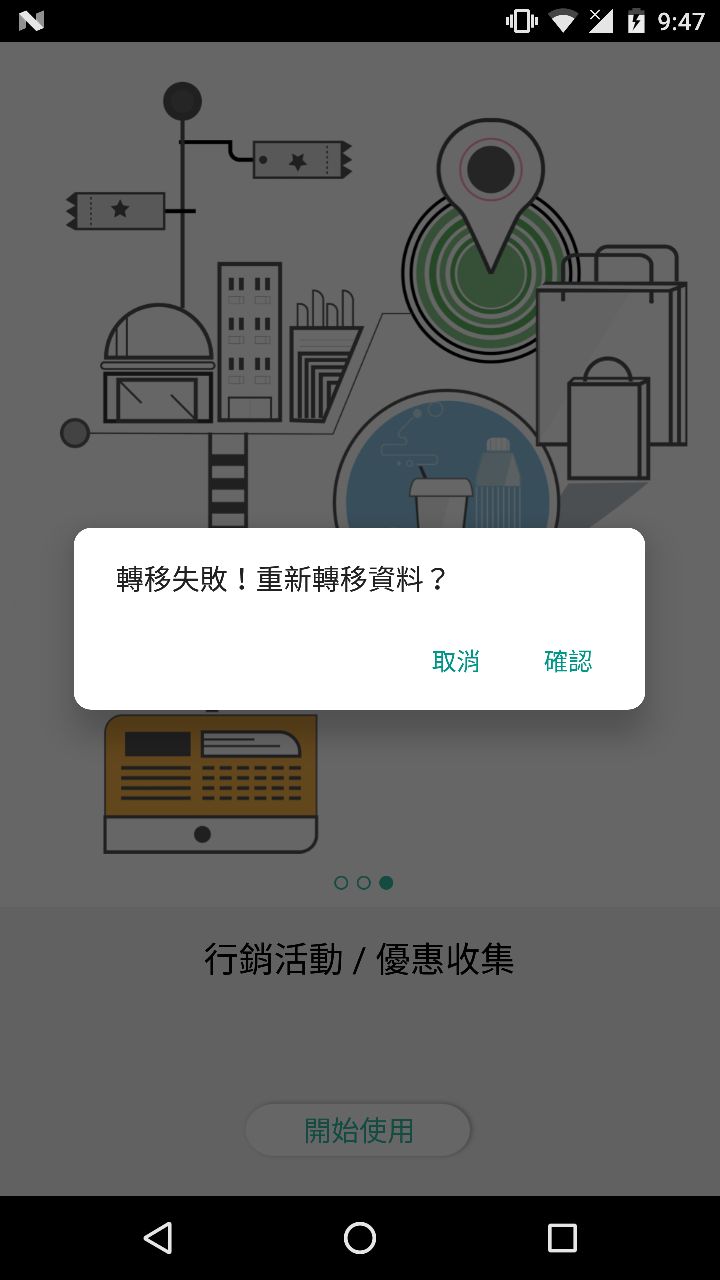Tap 取消 to cancel the data transfer
Image resolution: width=720 pixels, height=1280 pixels.
[456, 661]
